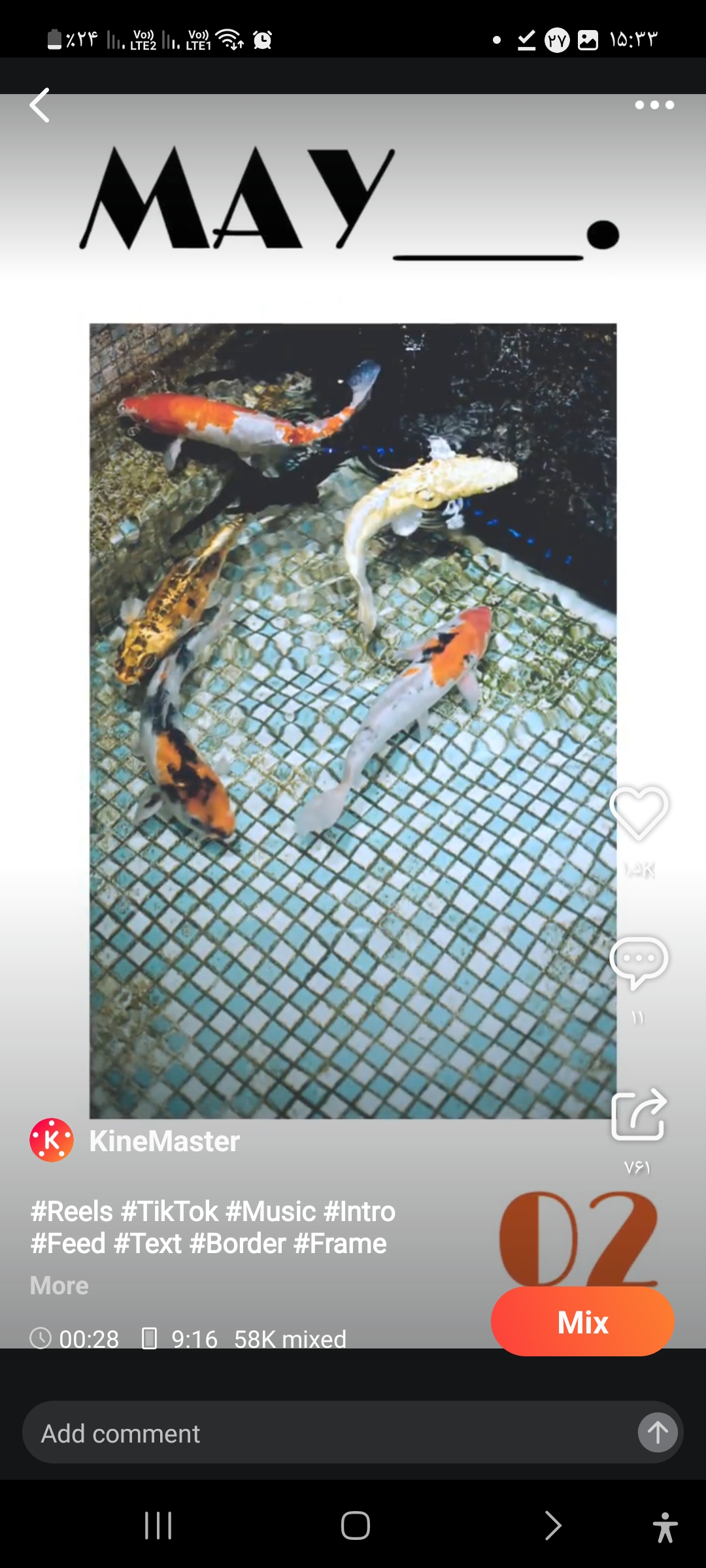Share this template
Viewport: 706px width, 1568px height.
pyautogui.click(x=639, y=1115)
